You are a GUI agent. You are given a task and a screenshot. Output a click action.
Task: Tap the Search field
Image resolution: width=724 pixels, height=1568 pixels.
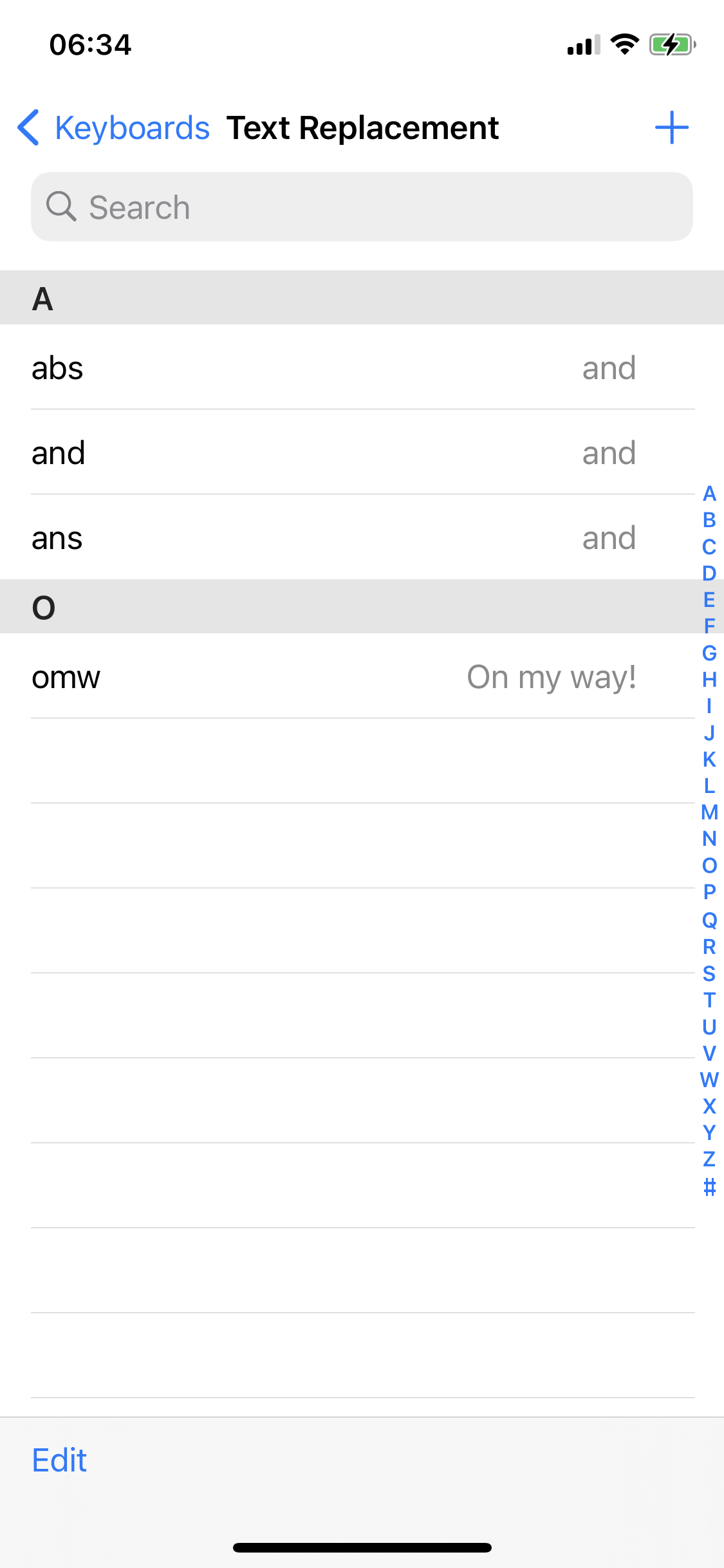tap(362, 207)
